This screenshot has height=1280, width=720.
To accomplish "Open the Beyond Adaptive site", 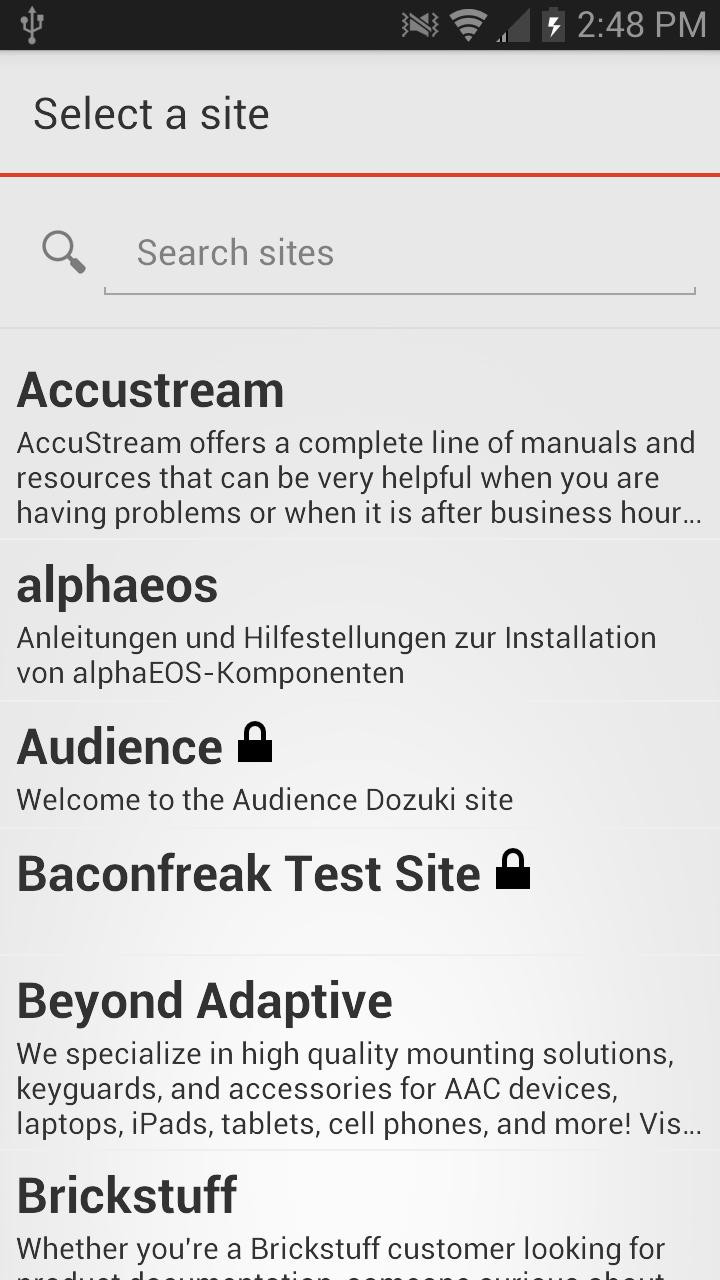I will pos(360,1054).
